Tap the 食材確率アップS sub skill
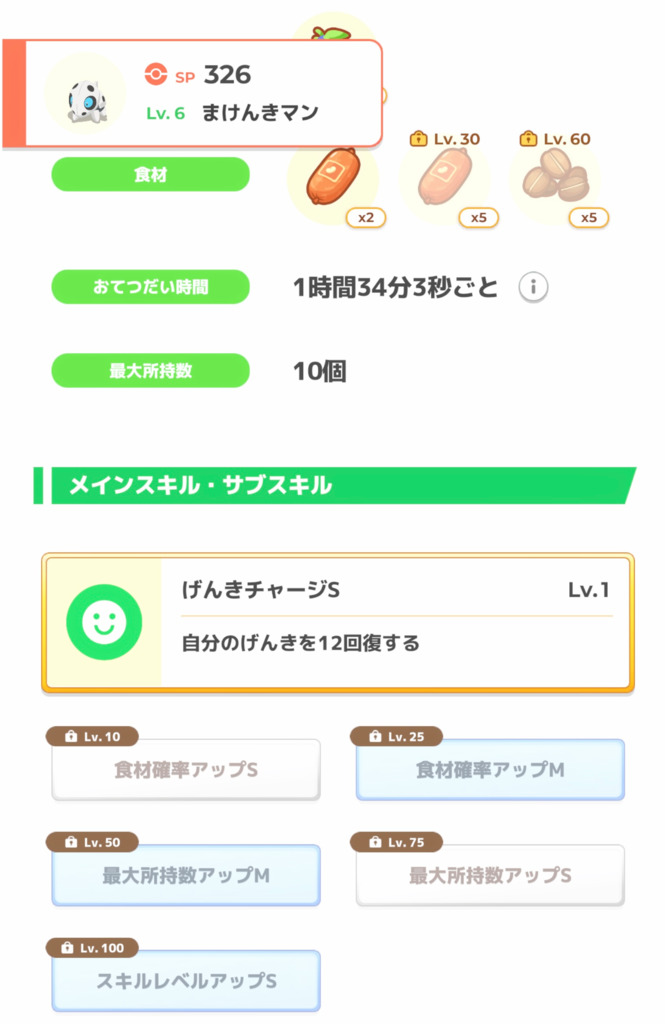 pyautogui.click(x=186, y=770)
